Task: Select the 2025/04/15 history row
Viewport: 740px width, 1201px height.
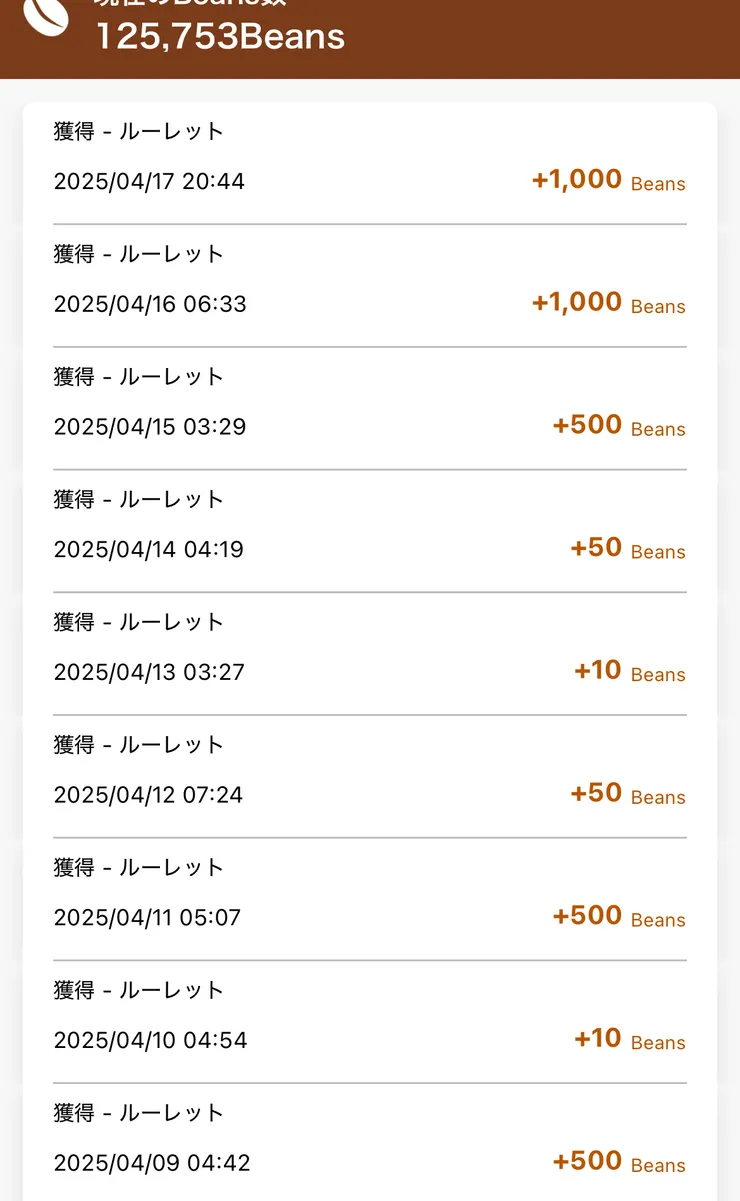Action: (370, 402)
